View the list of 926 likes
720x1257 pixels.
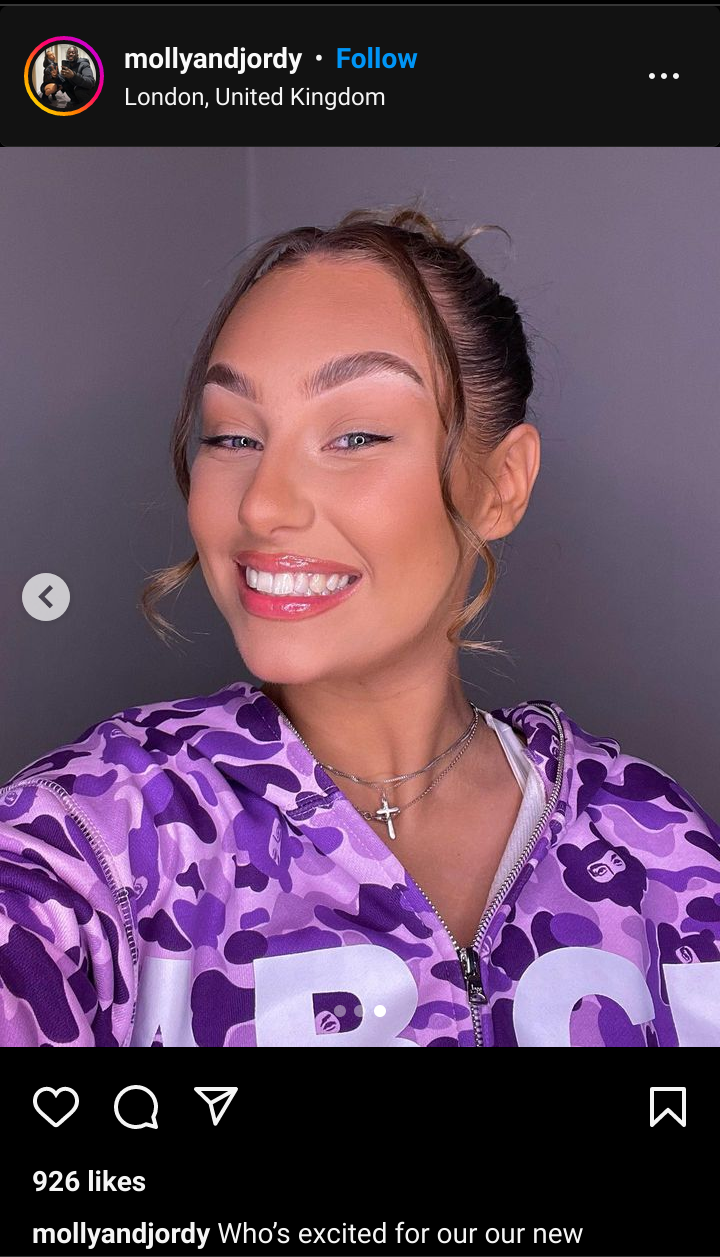(x=89, y=1181)
